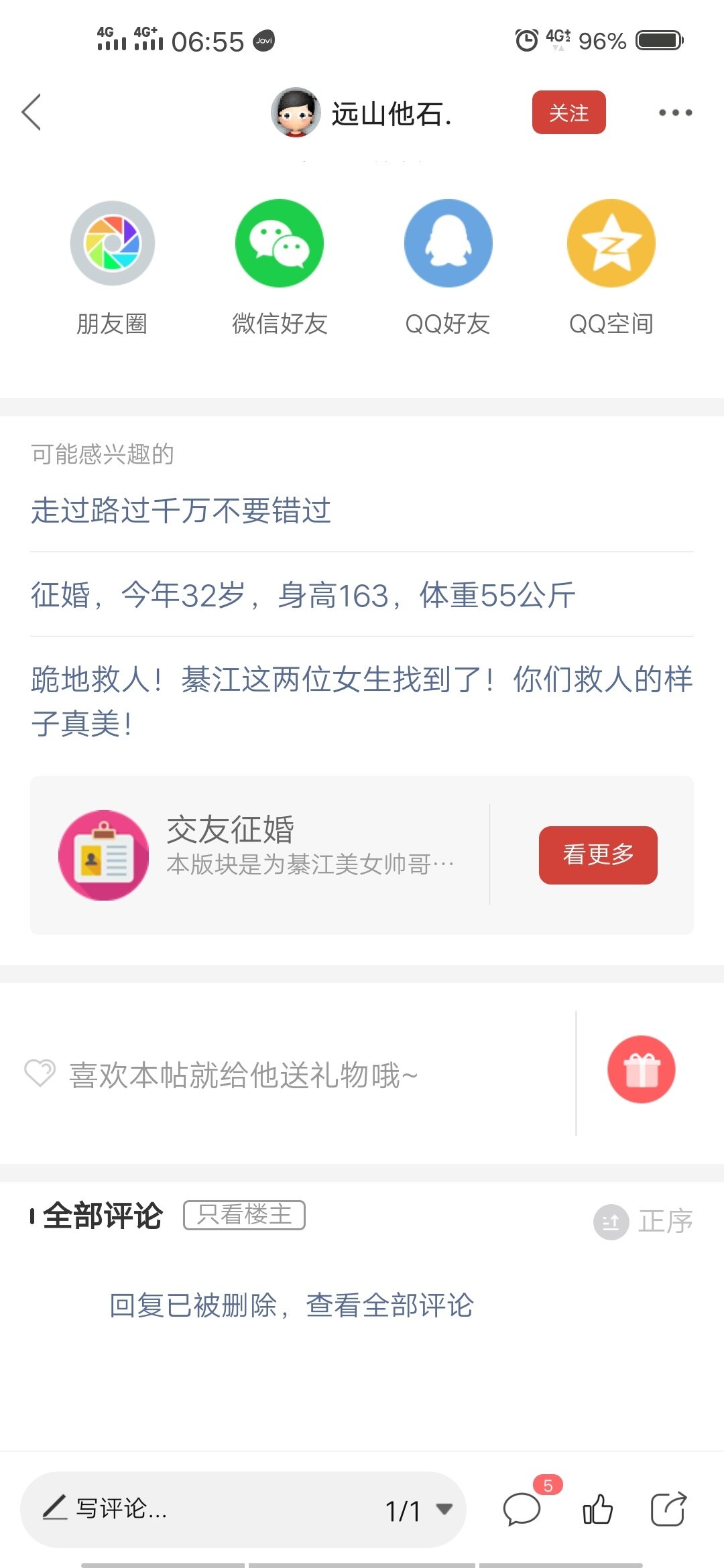
Task: Like the post with thumbs-up icon
Action: pyautogui.click(x=597, y=1510)
